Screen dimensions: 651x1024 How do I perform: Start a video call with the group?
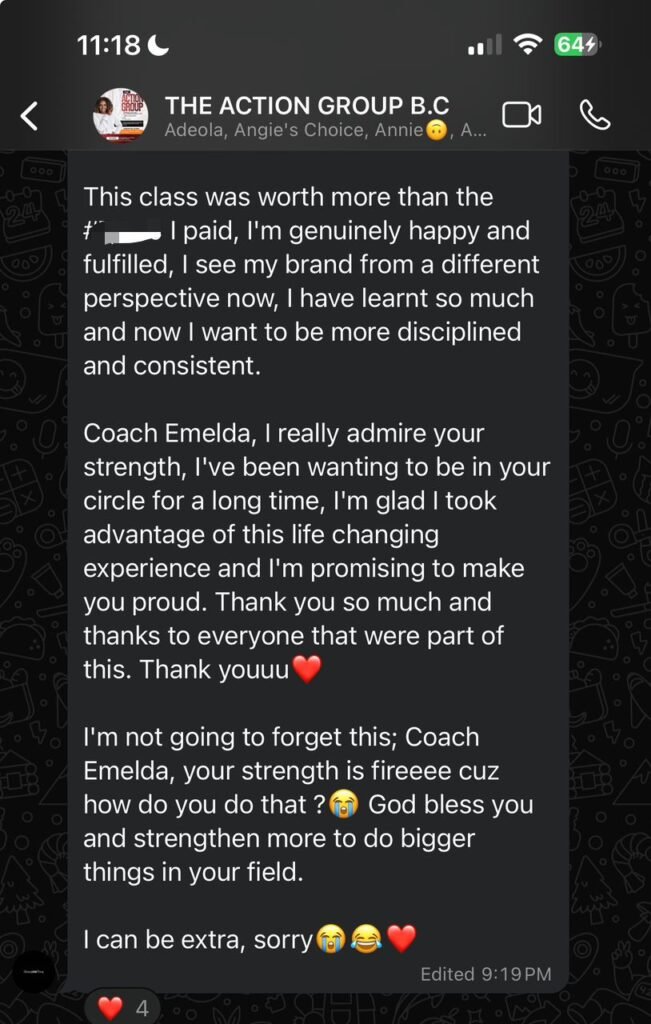(x=521, y=115)
